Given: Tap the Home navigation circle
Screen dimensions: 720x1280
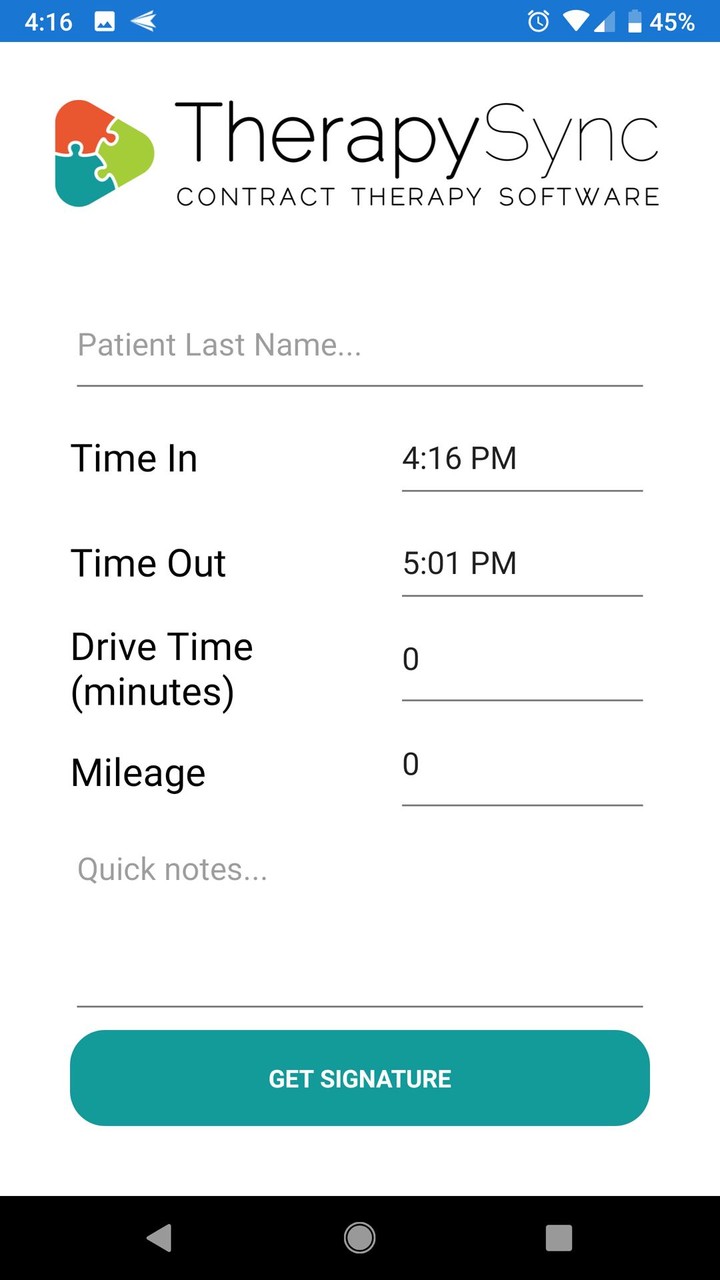Looking at the screenshot, I should click(360, 1238).
